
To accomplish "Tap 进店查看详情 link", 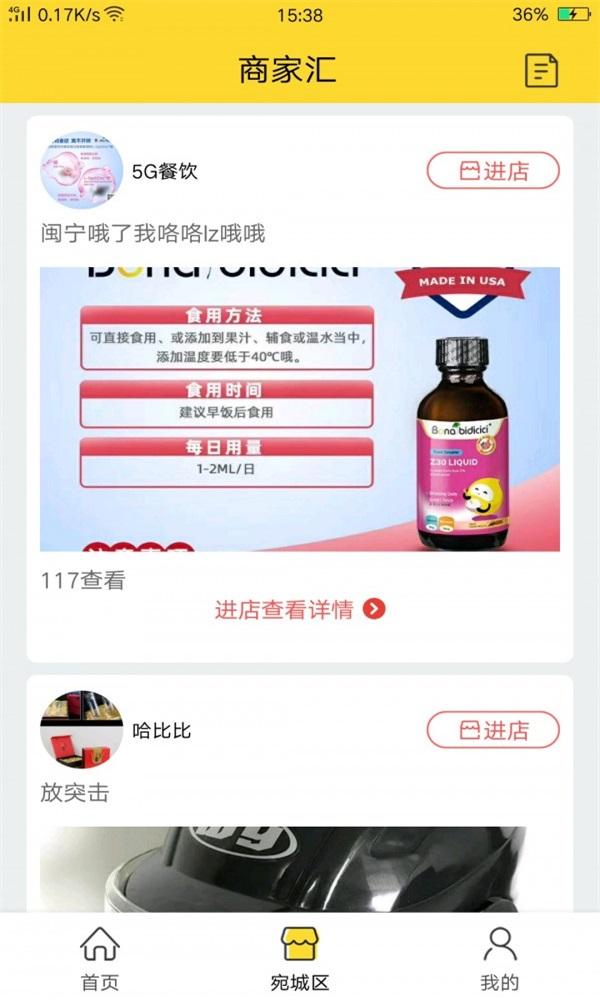I will 299,610.
